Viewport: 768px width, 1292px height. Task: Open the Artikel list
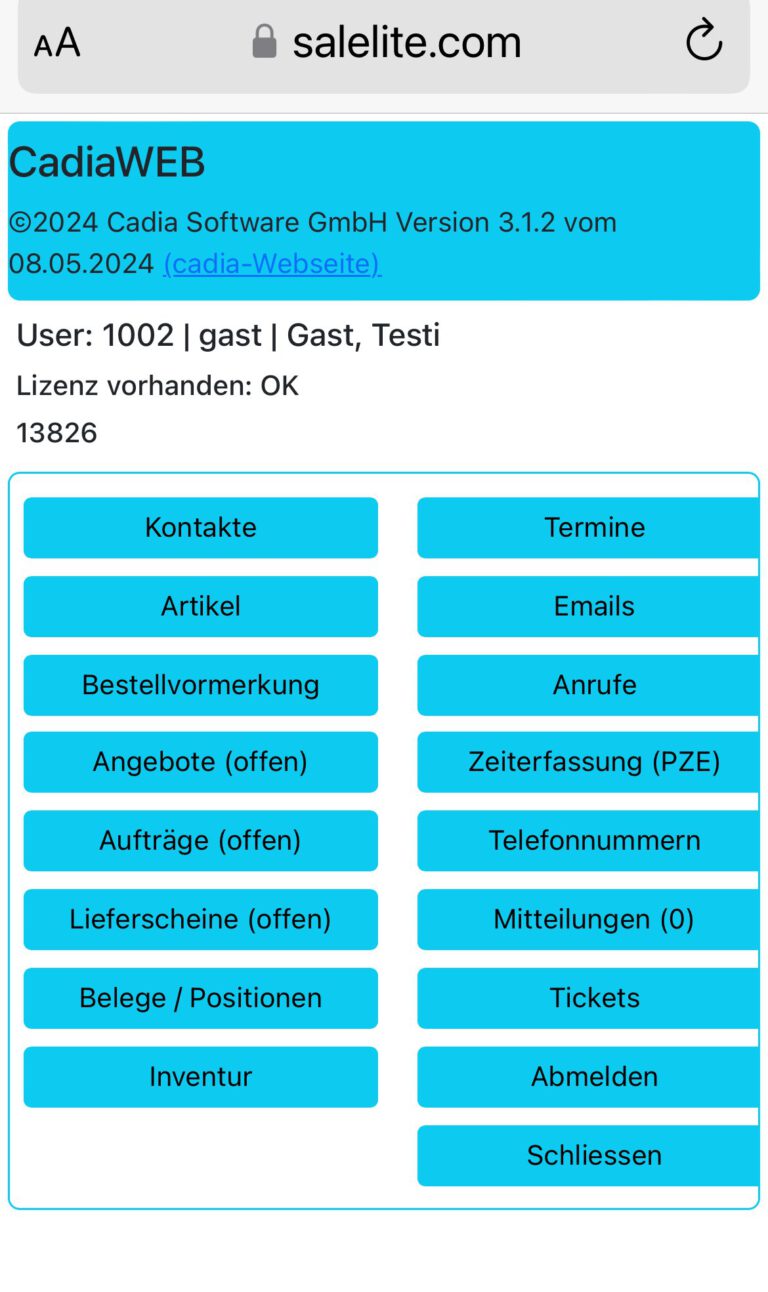200,606
